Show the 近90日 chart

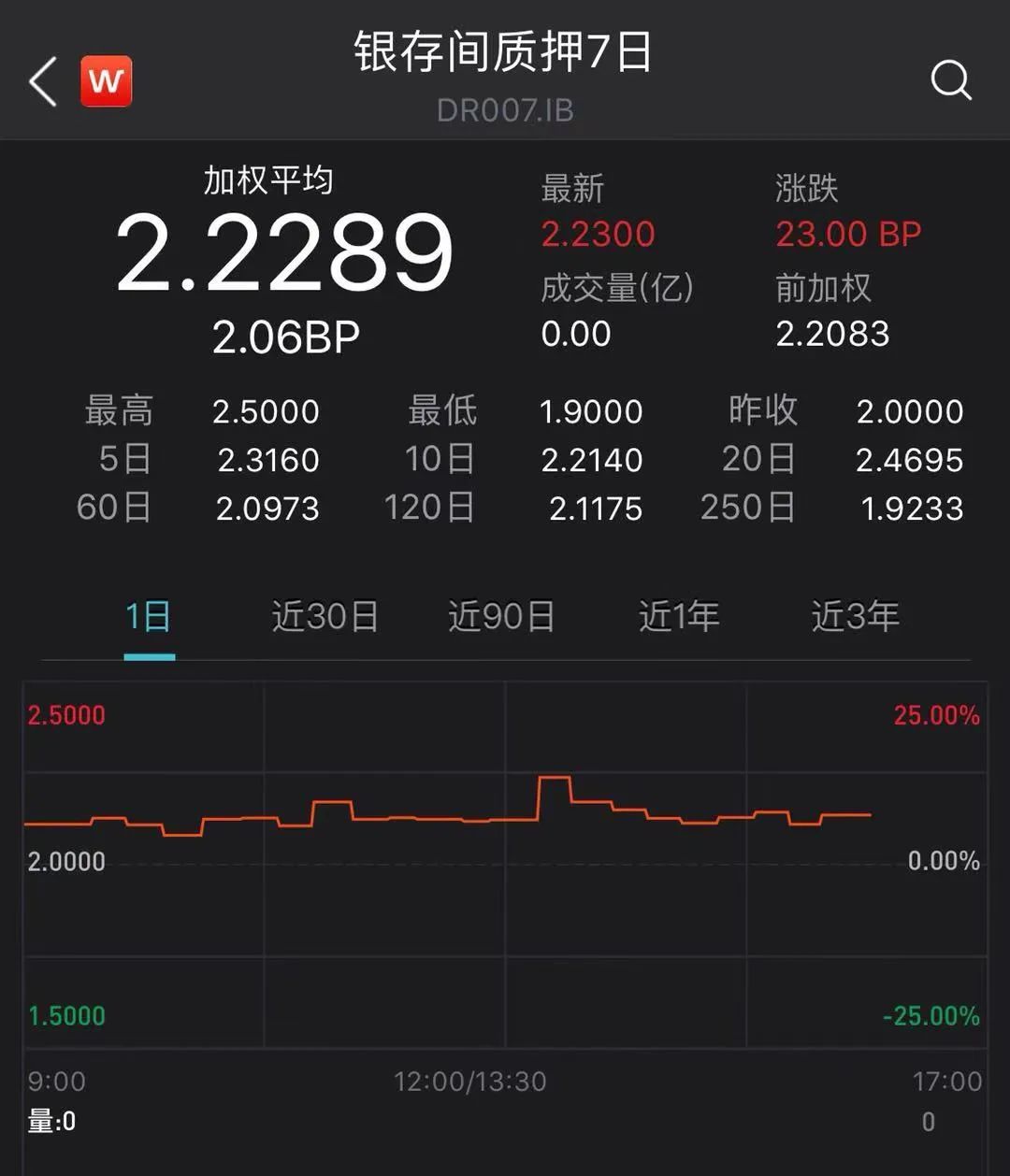click(501, 618)
